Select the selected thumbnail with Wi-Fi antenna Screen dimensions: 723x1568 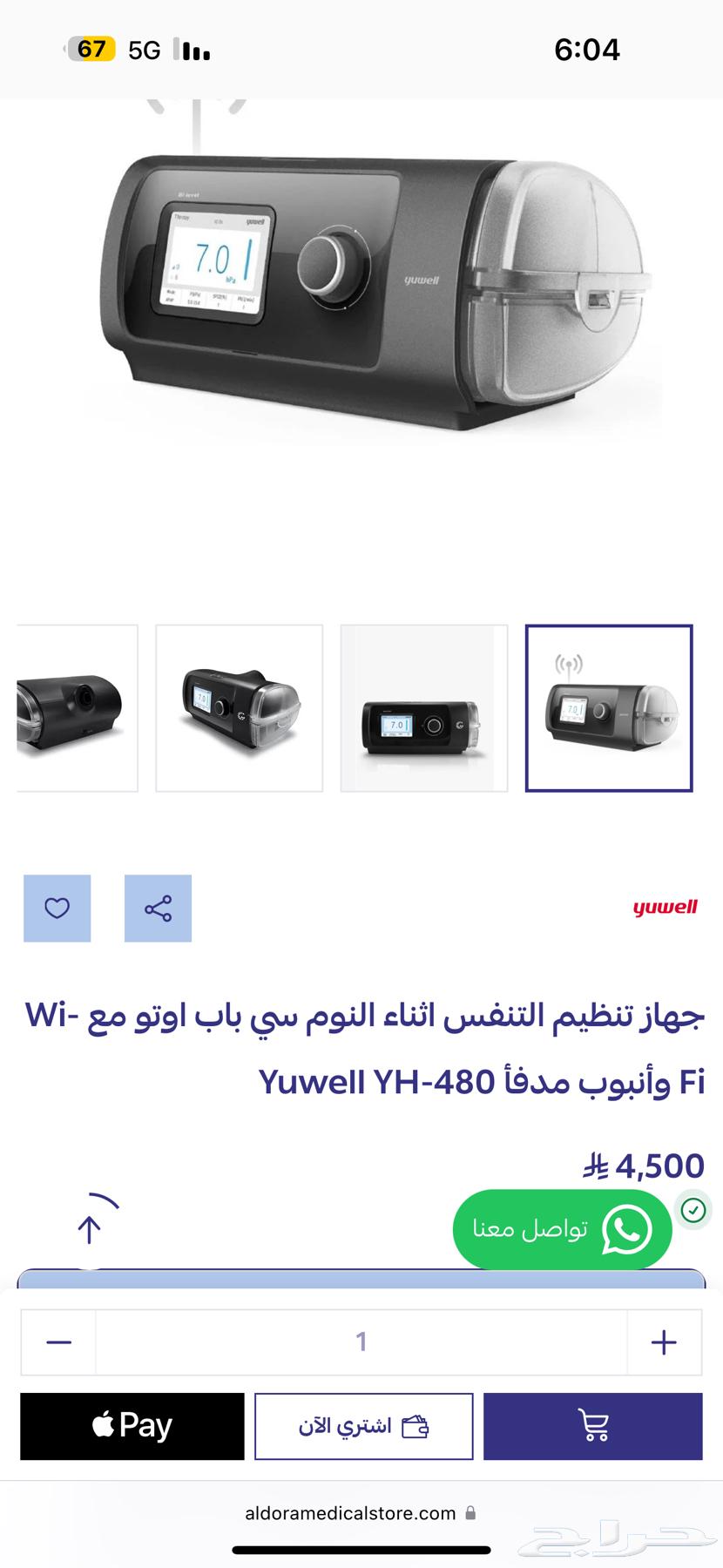[x=608, y=708]
